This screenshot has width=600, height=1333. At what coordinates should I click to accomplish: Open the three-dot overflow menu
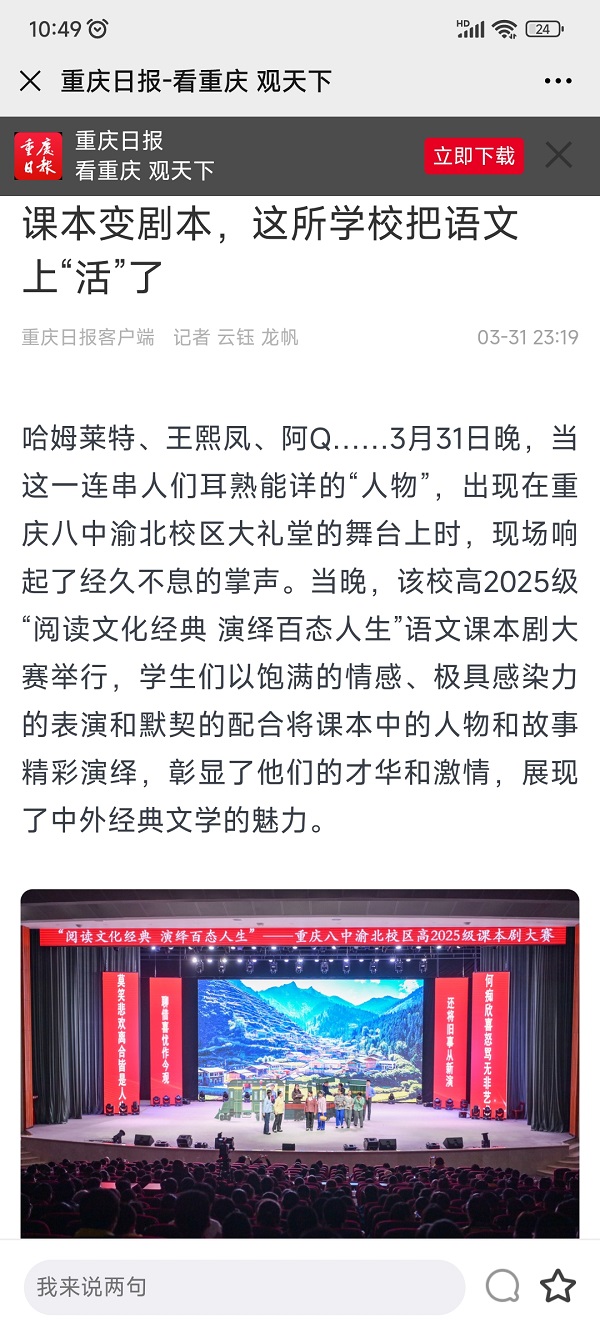click(x=558, y=81)
